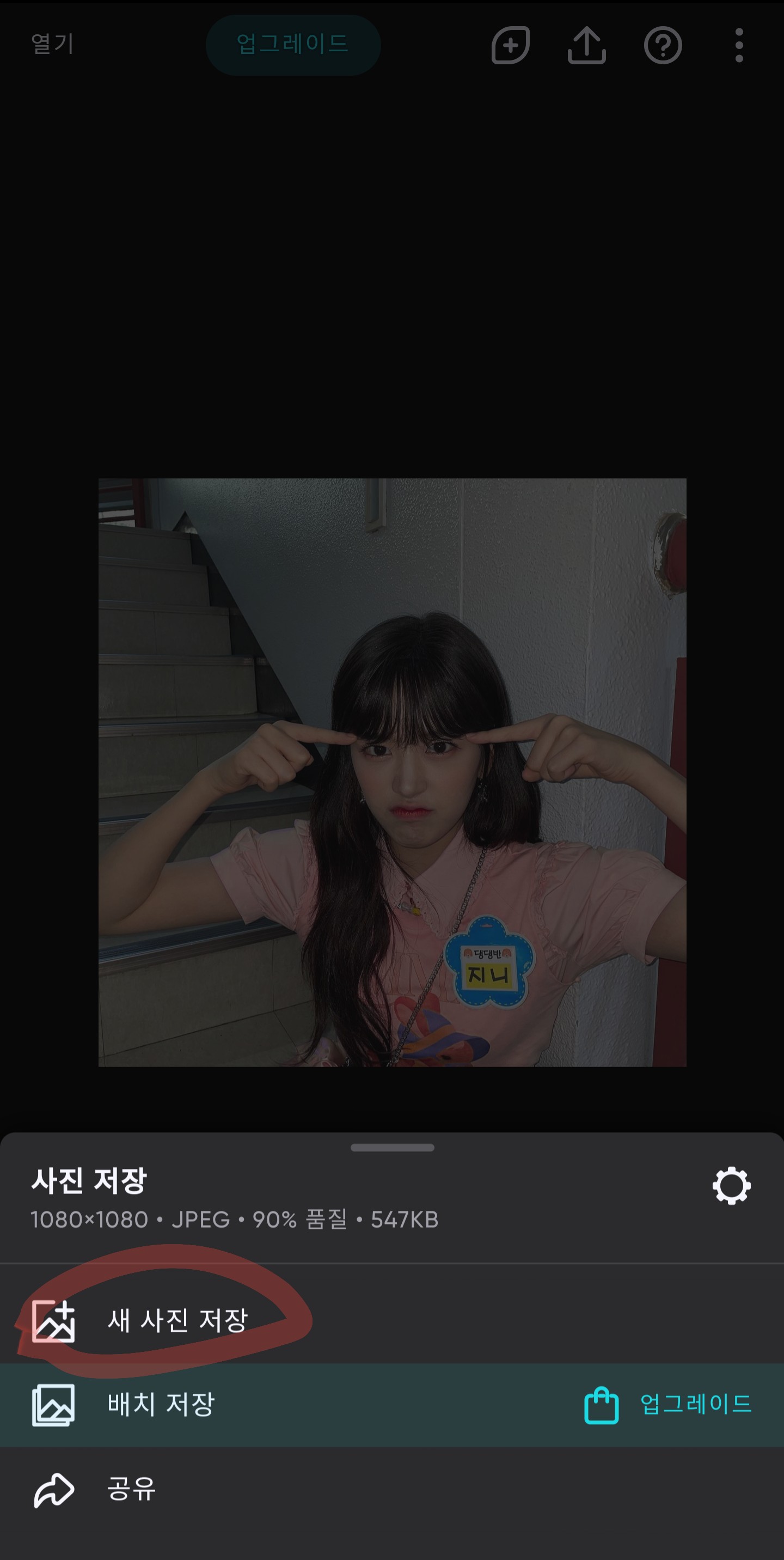This screenshot has height=1560, width=784.
Task: Tap the 업그레이드 button at the top
Action: tap(293, 45)
